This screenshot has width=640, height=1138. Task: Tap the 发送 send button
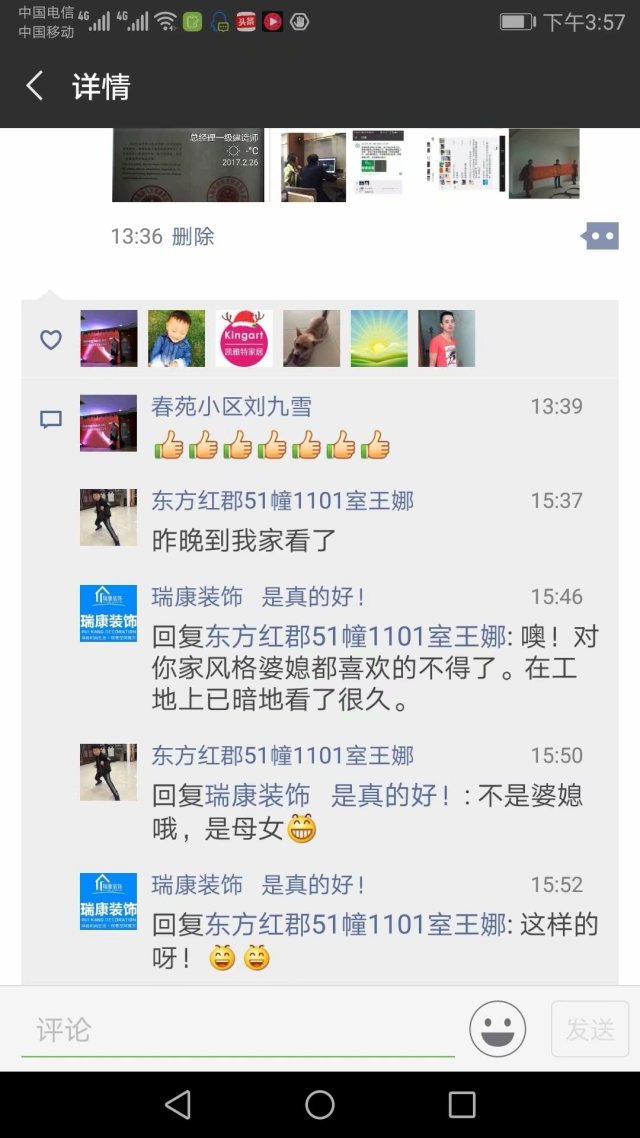tap(589, 1029)
